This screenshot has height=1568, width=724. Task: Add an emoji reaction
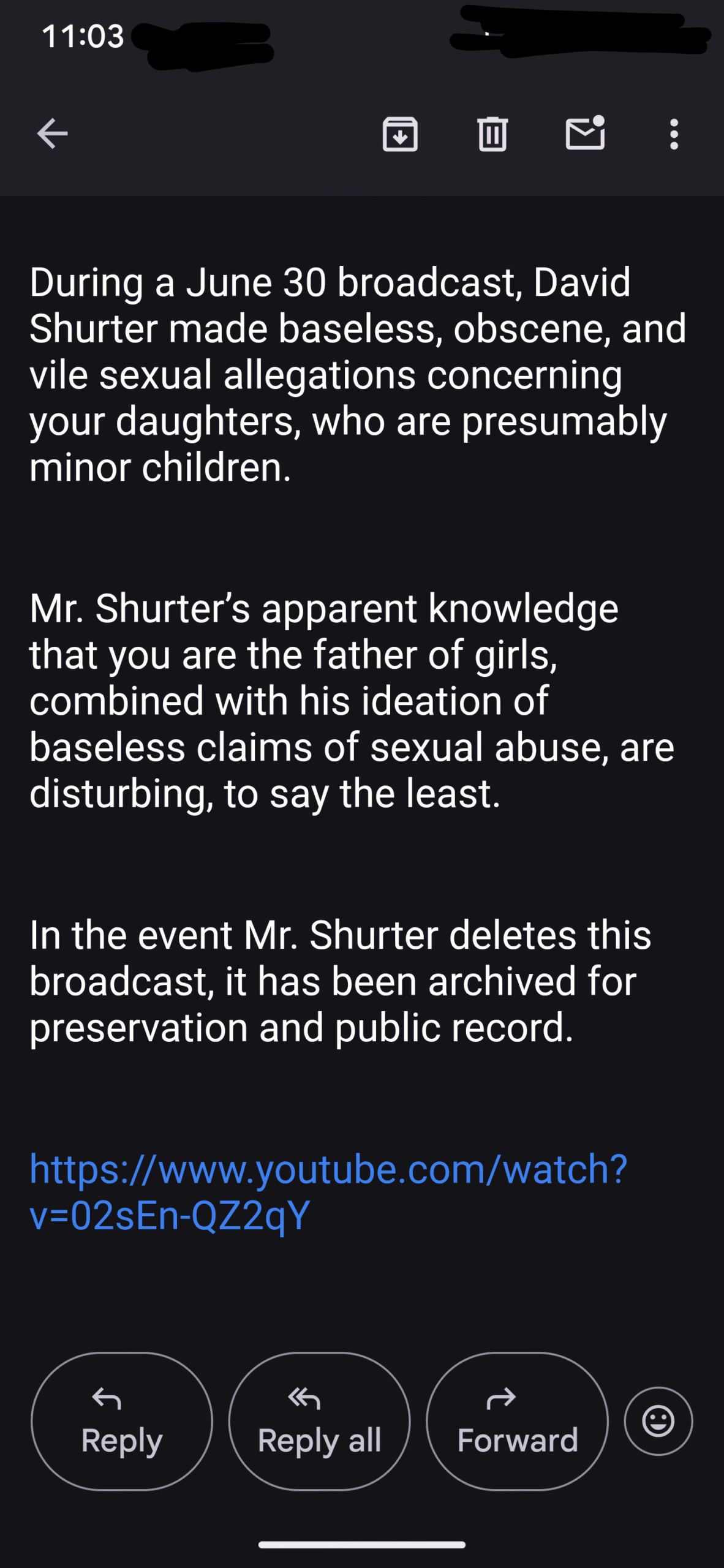coord(658,1421)
